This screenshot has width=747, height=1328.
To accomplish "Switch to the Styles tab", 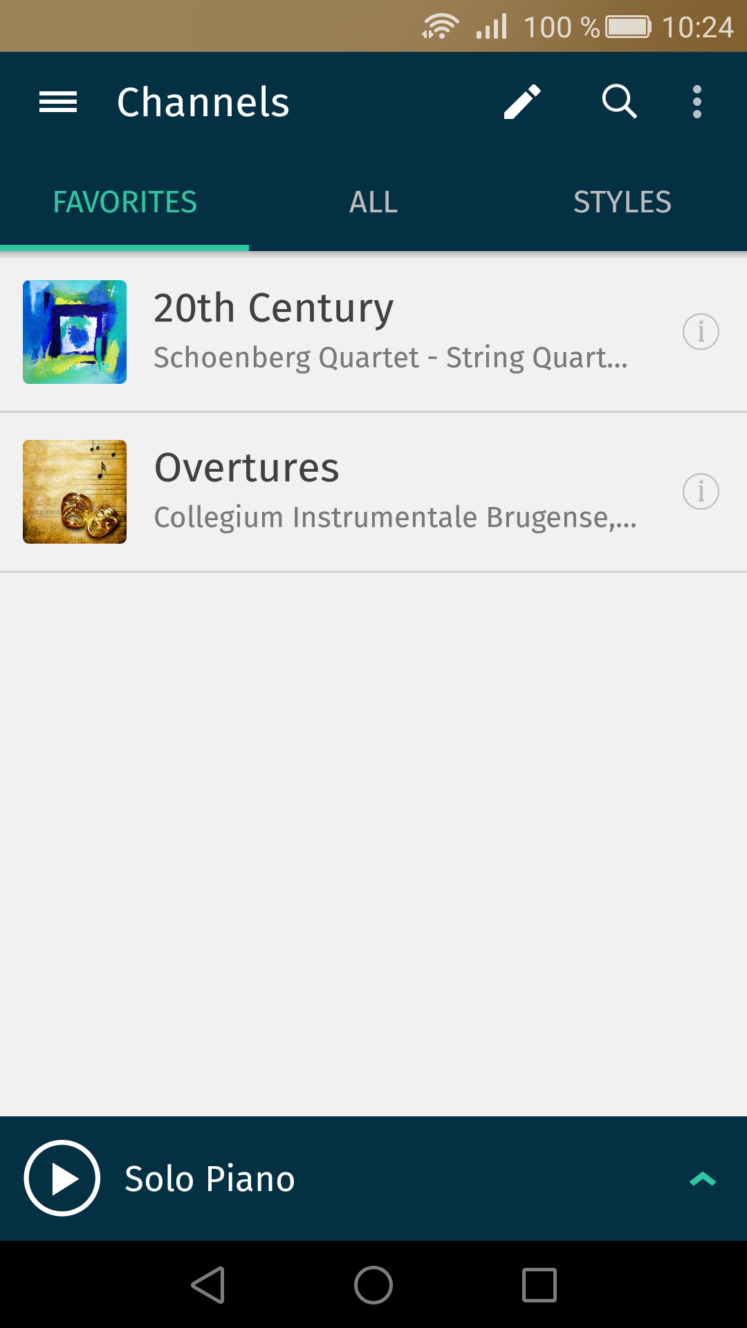I will click(x=622, y=202).
